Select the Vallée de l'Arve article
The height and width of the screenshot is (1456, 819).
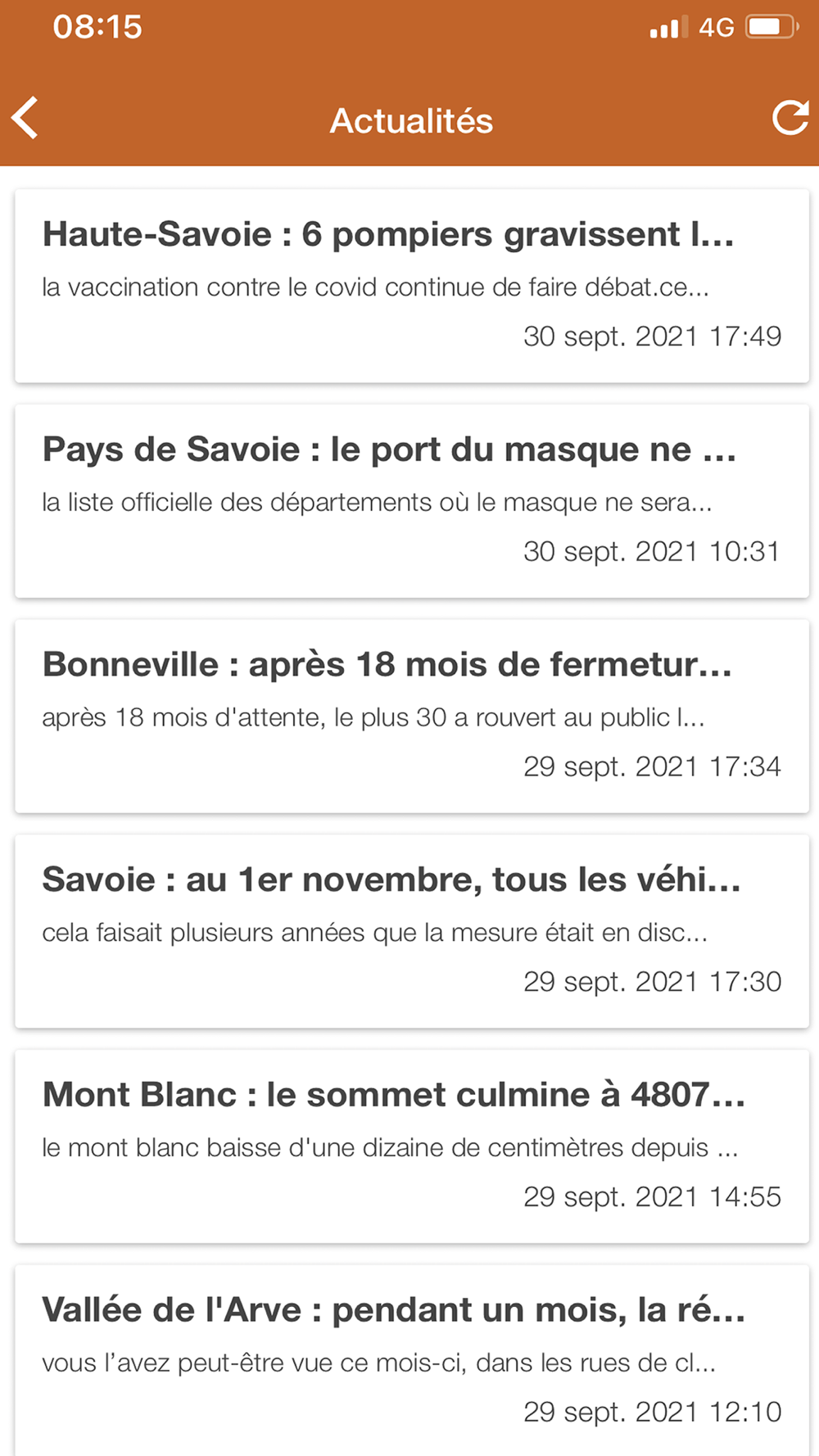[411, 1359]
